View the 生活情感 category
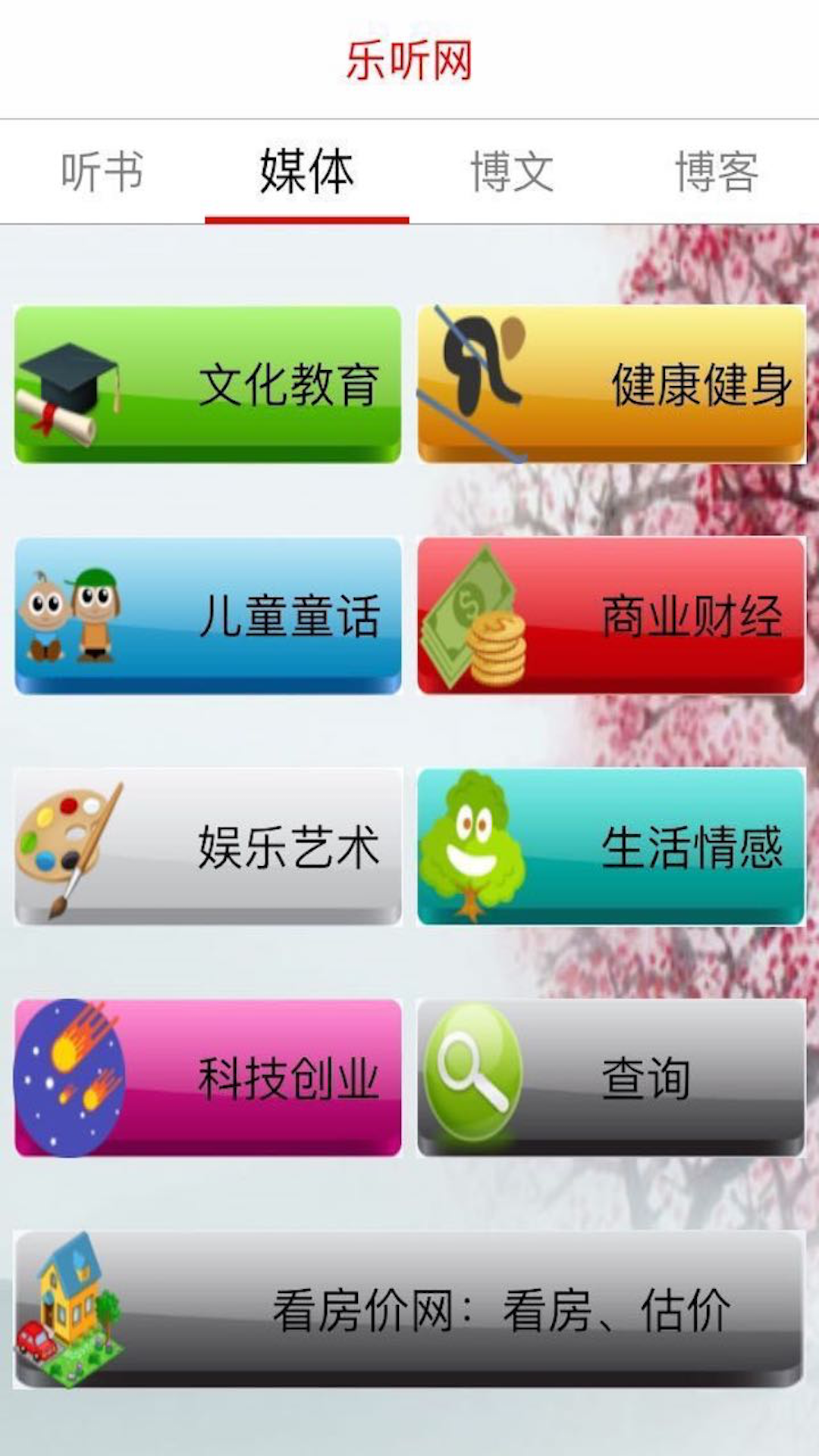 [x=611, y=847]
